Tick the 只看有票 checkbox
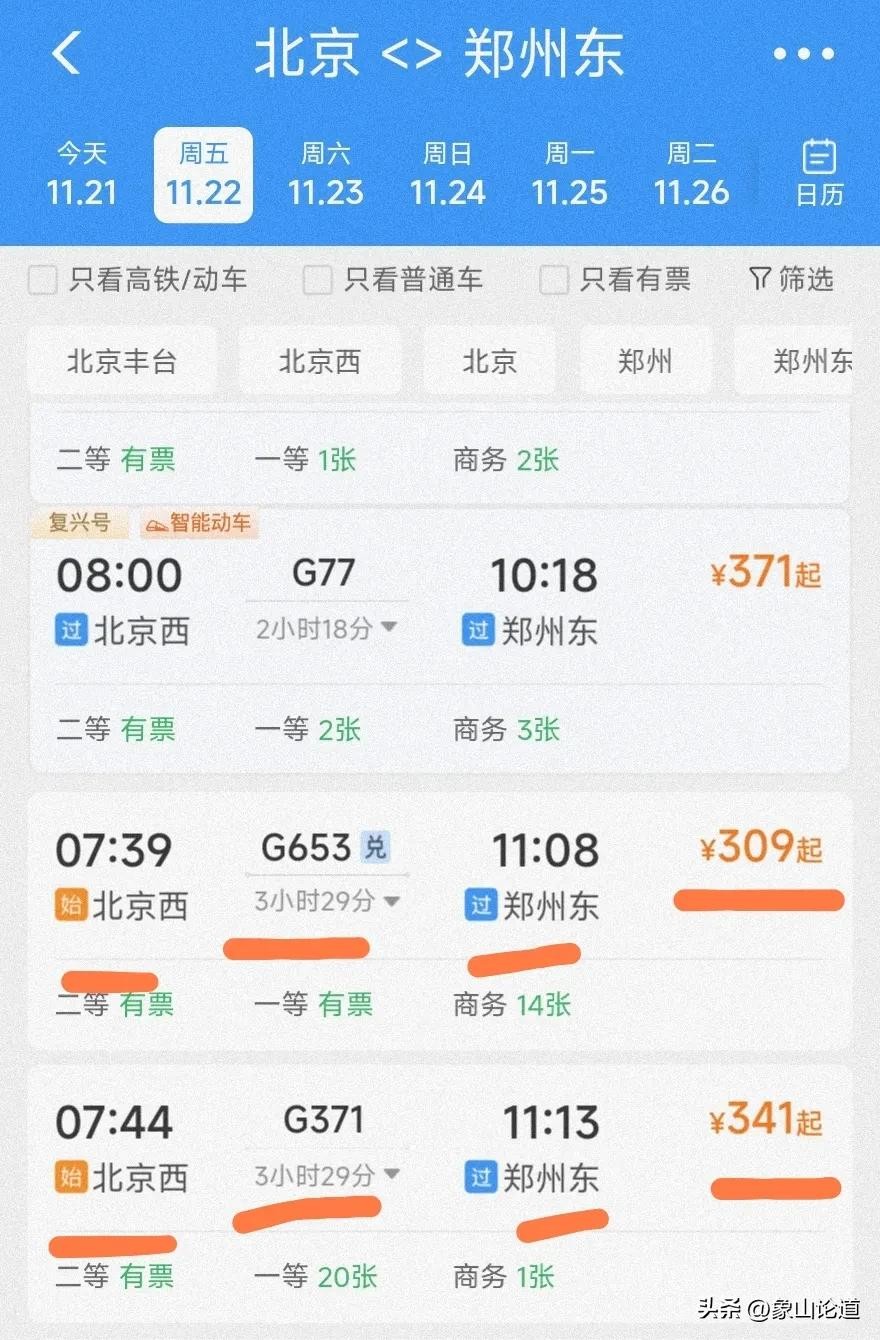Viewport: 880px width, 1340px height. 554,281
